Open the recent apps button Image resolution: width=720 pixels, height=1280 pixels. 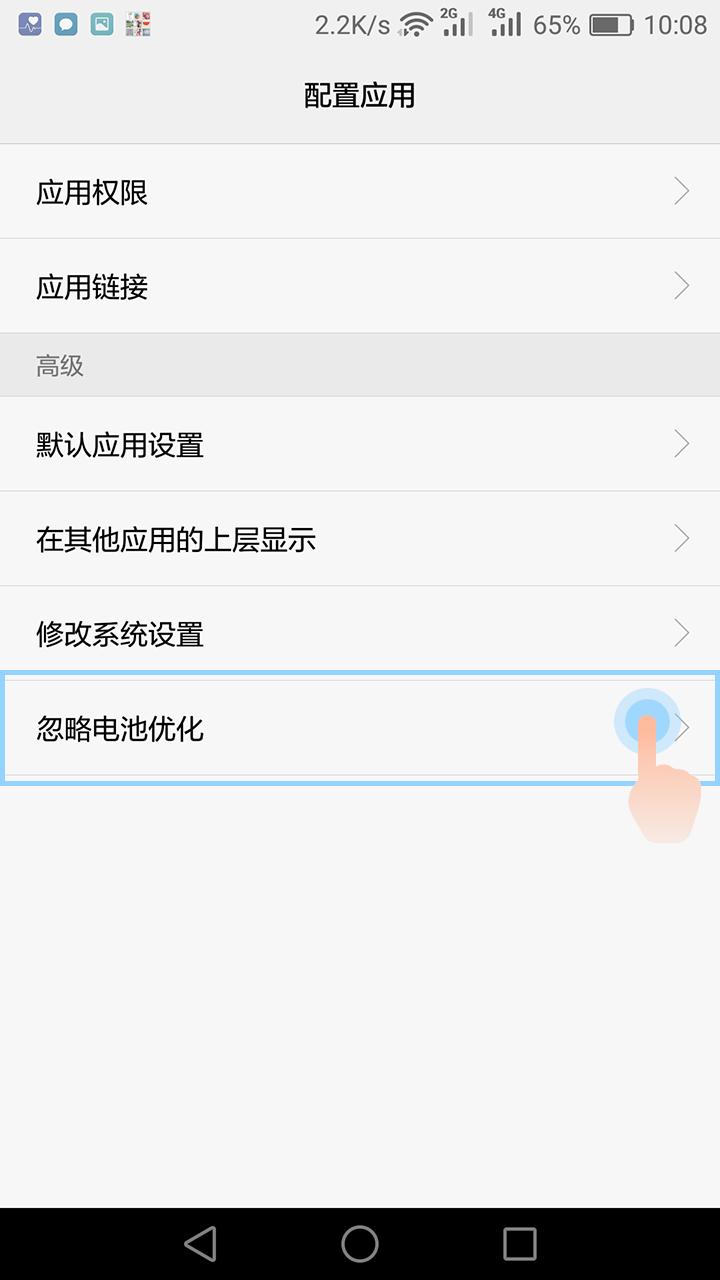pos(519,1244)
